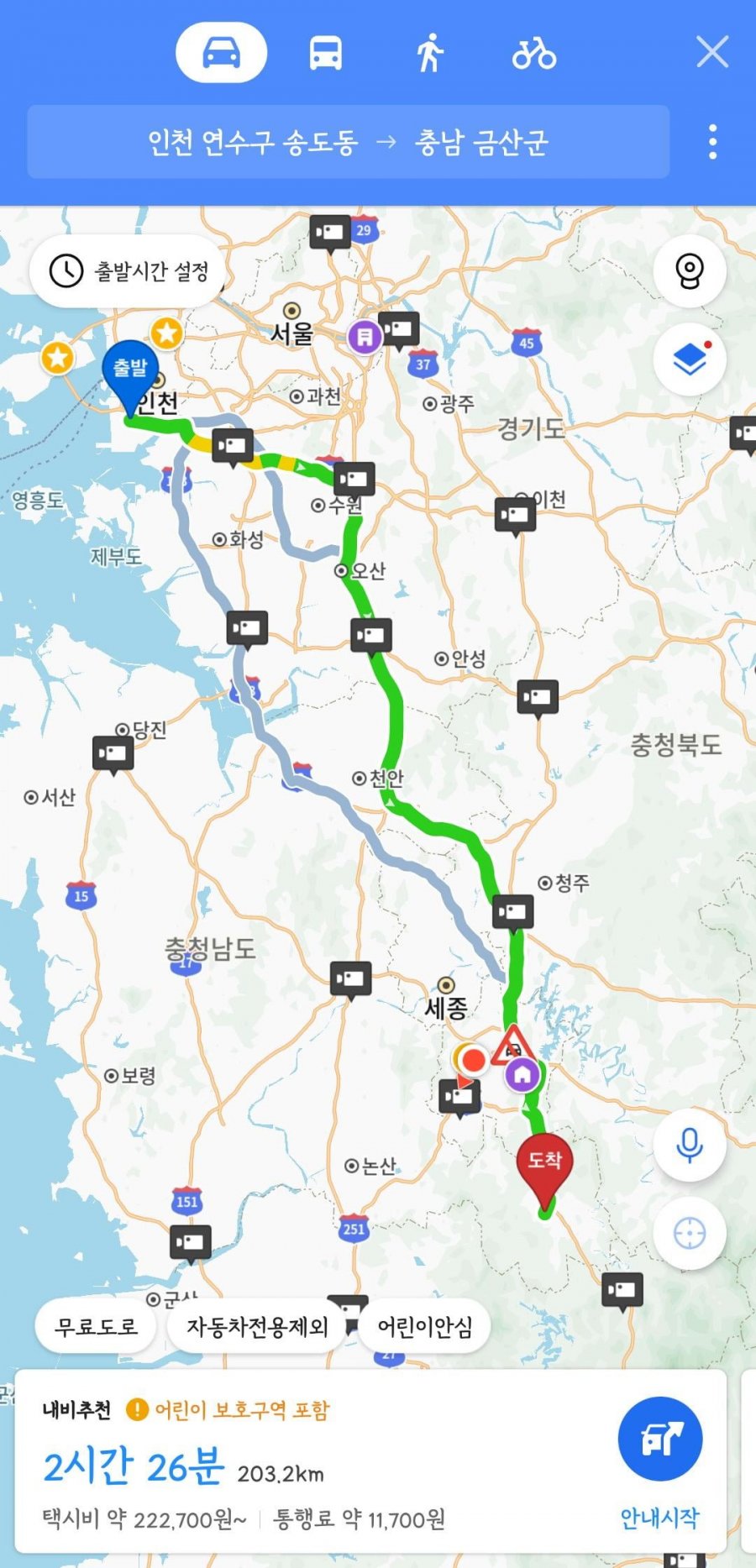Start voice search with the microphone
Viewport: 756px width, 1568px height.
689,1145
